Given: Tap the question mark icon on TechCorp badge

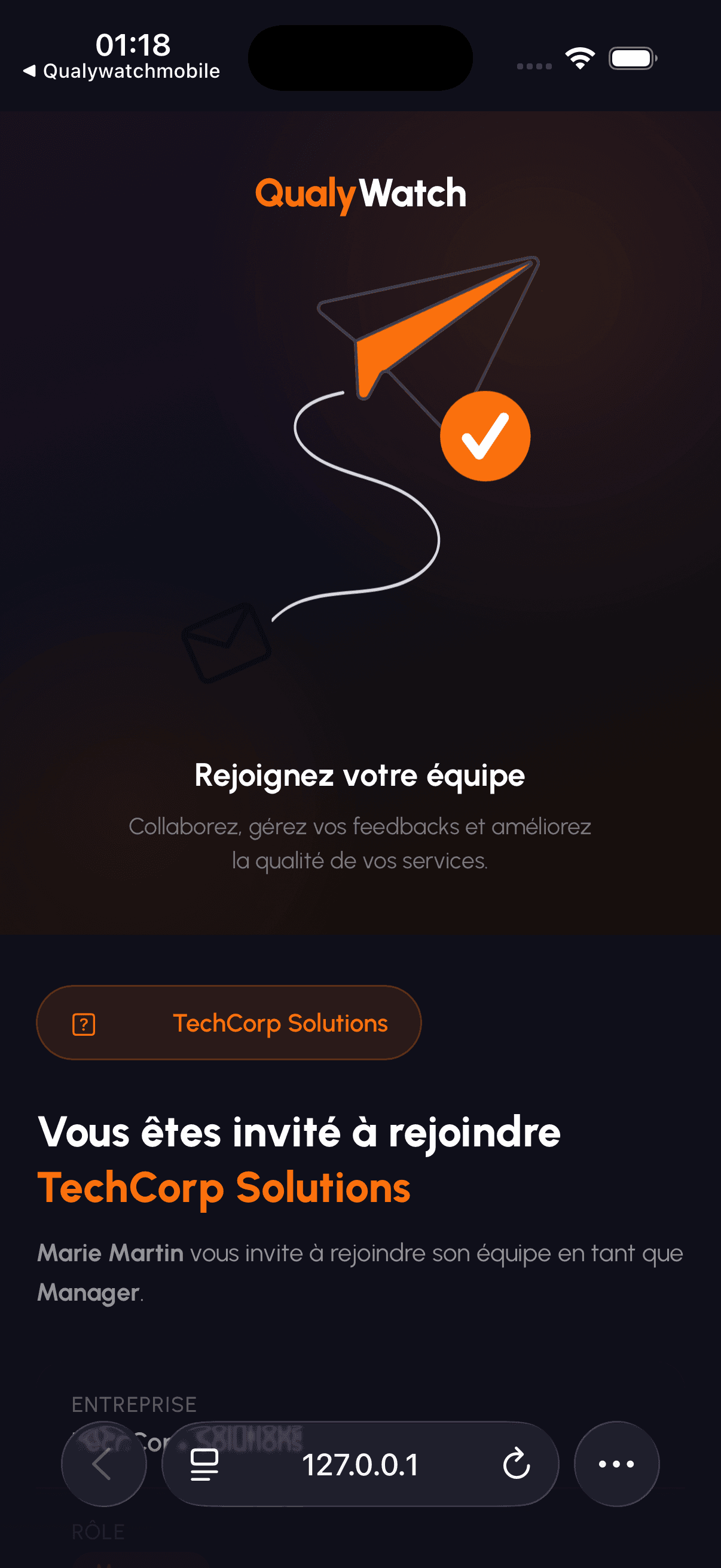Looking at the screenshot, I should pyautogui.click(x=84, y=1022).
